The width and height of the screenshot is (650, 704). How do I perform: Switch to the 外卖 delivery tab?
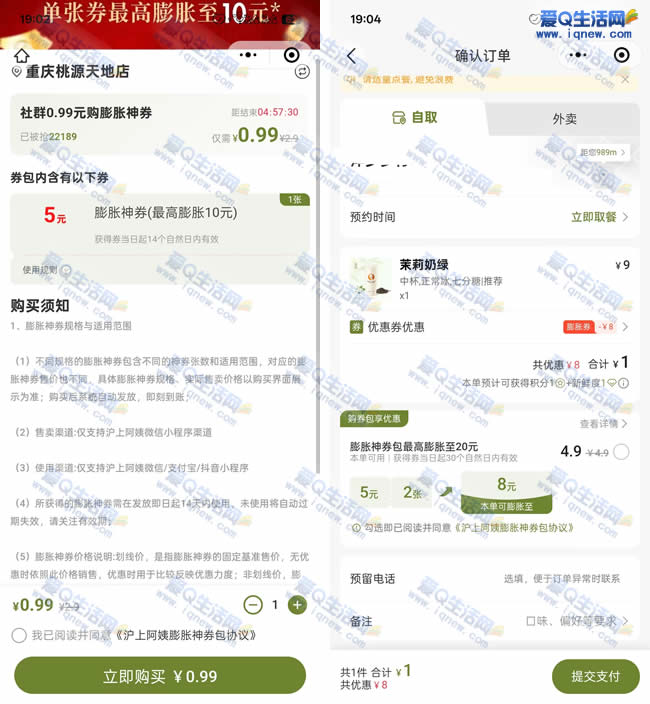pyautogui.click(x=565, y=118)
